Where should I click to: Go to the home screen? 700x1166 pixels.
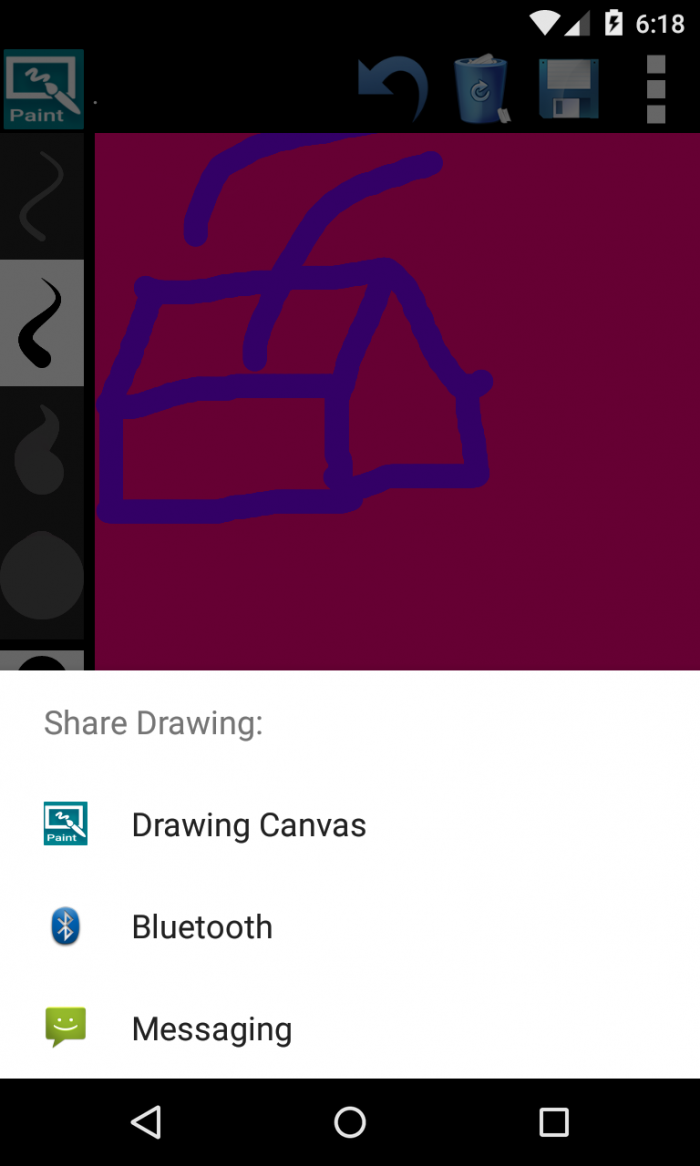(x=350, y=1122)
